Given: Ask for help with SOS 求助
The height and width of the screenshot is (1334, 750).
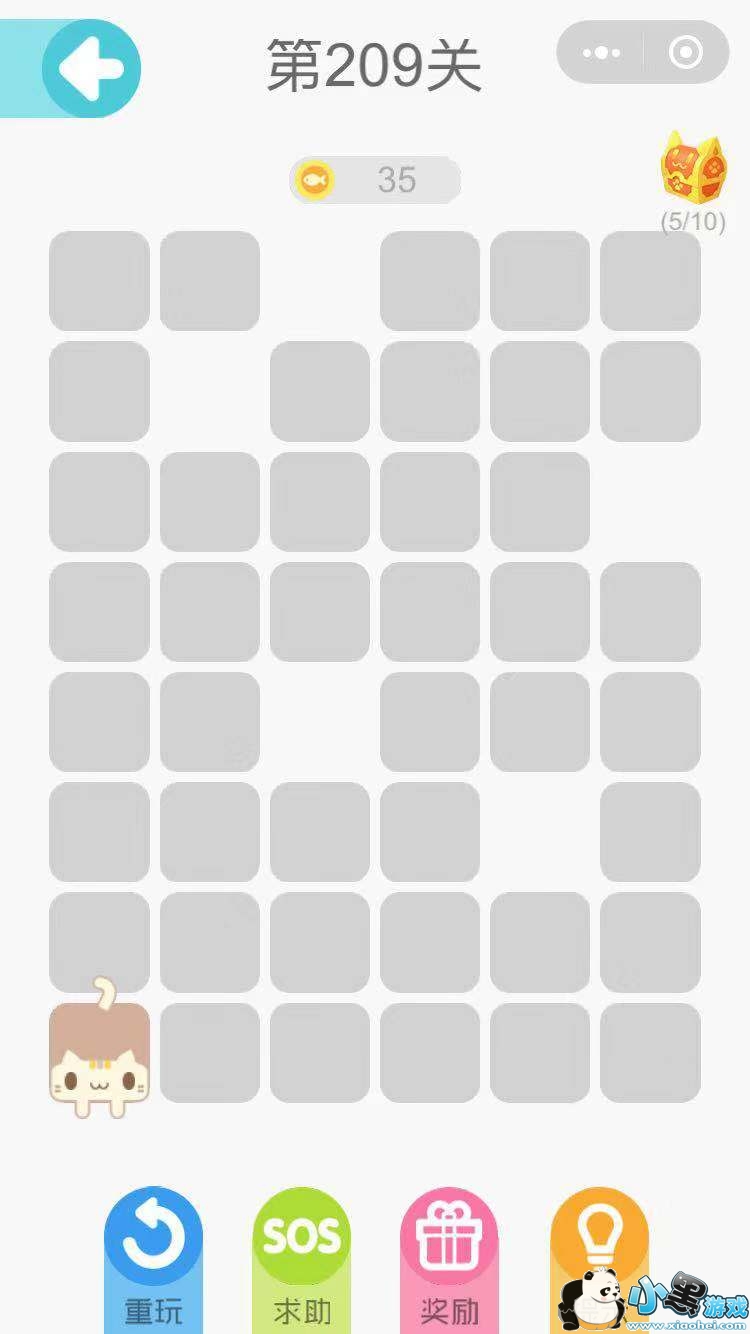Looking at the screenshot, I should click(301, 1255).
